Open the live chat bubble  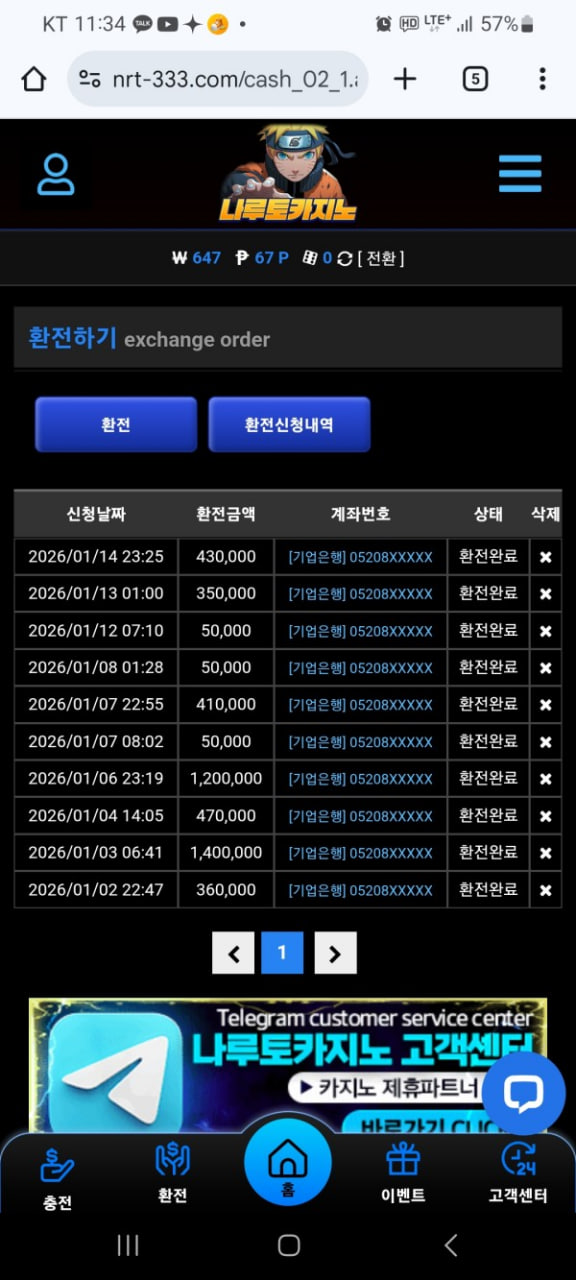[x=523, y=1093]
